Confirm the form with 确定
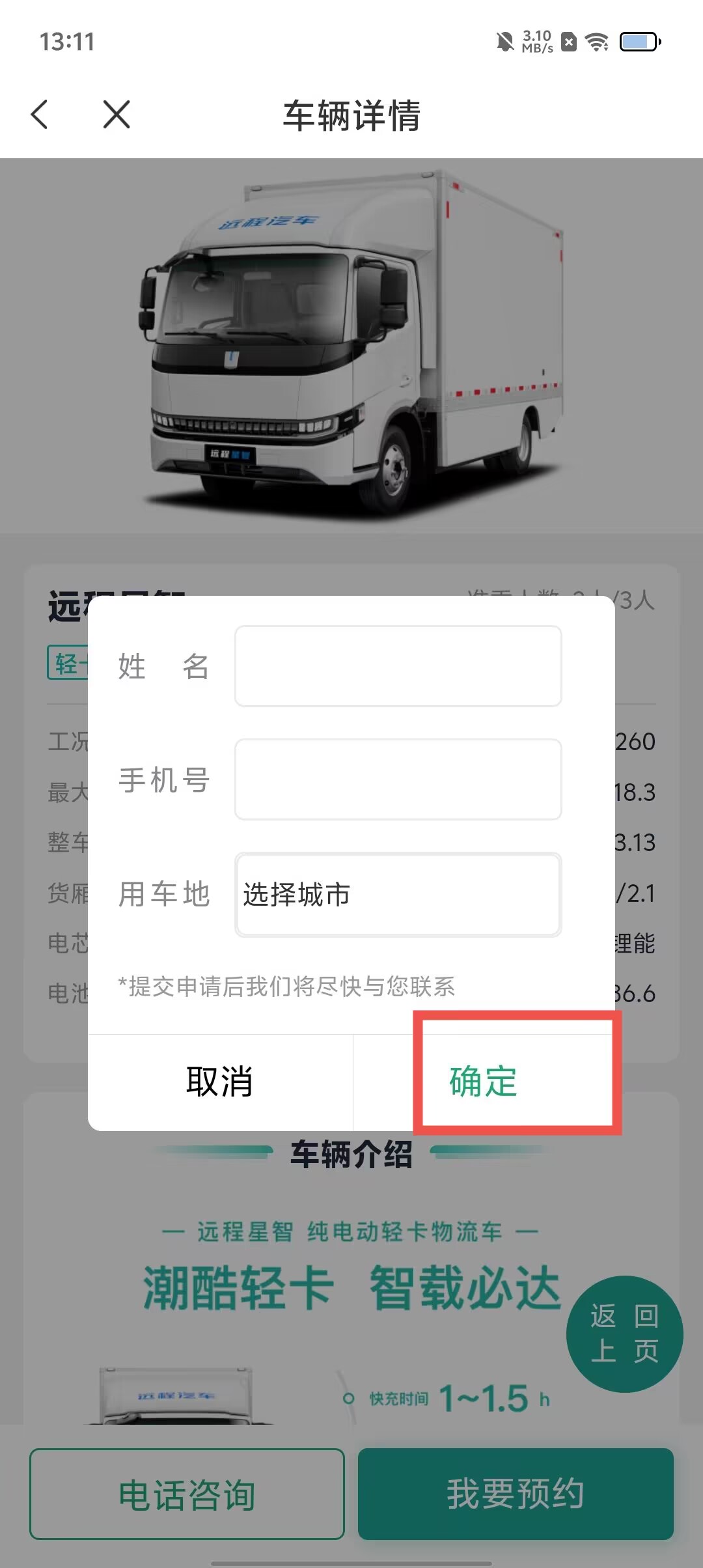703x1568 pixels. 484,1082
